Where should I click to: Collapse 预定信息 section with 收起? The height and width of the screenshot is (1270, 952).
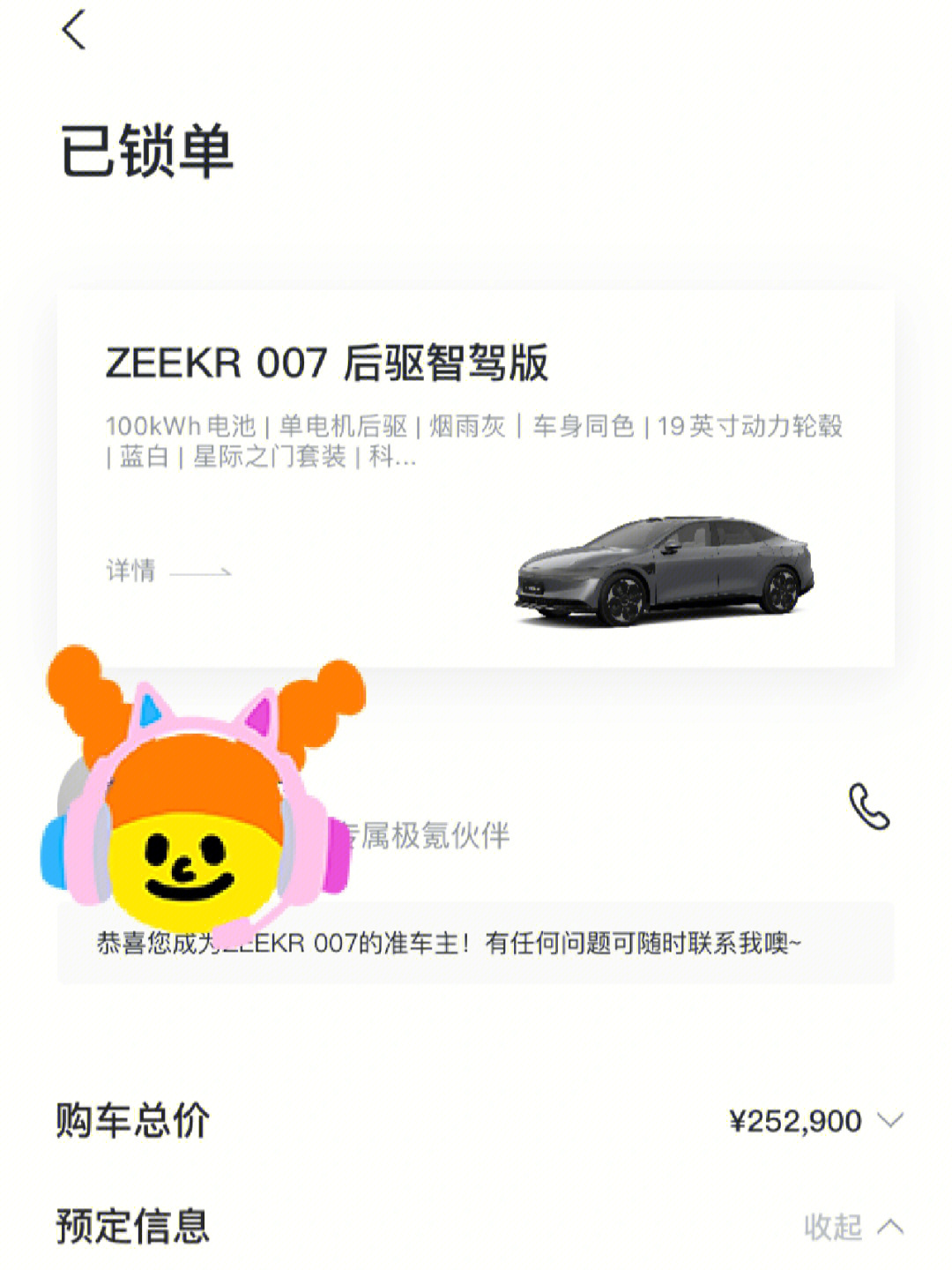[x=852, y=1226]
